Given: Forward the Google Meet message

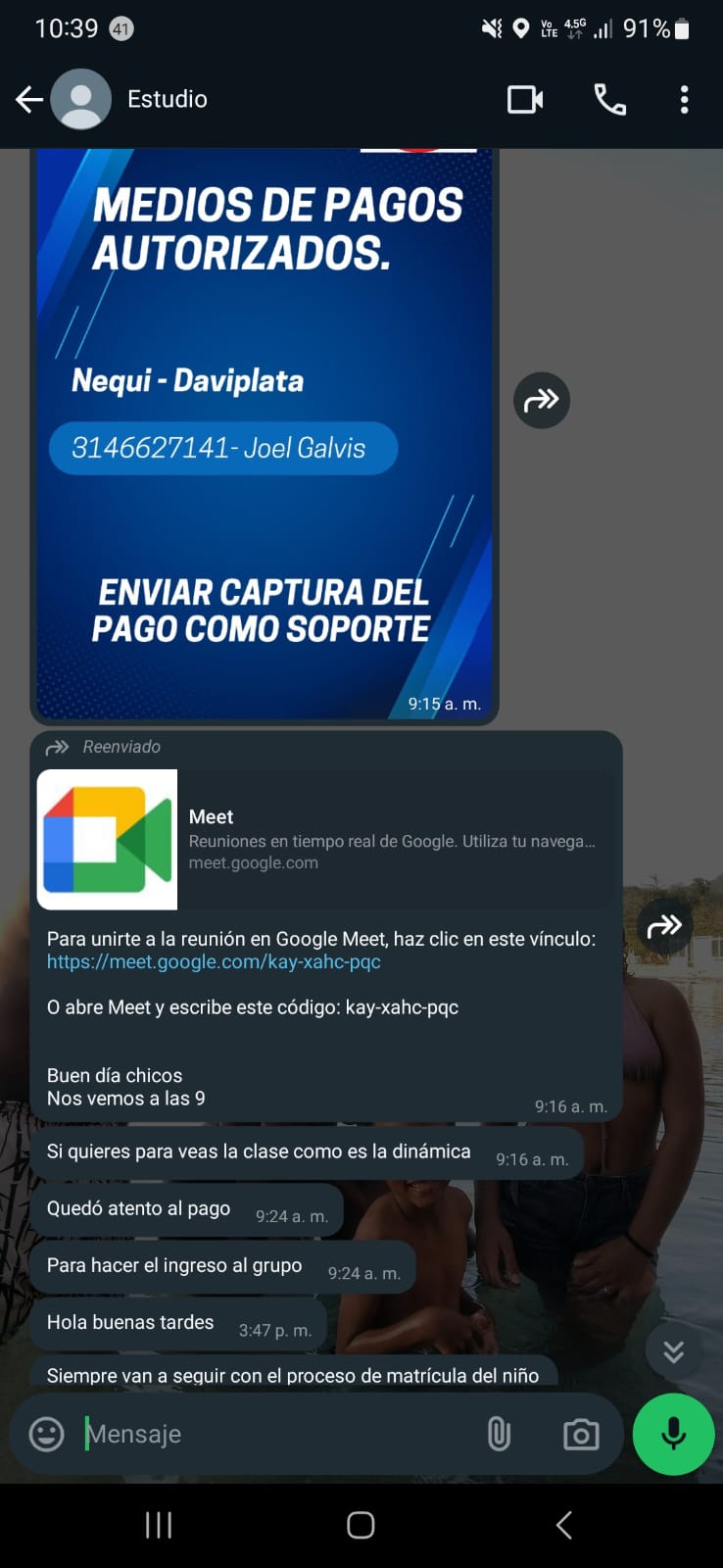Looking at the screenshot, I should point(664,925).
